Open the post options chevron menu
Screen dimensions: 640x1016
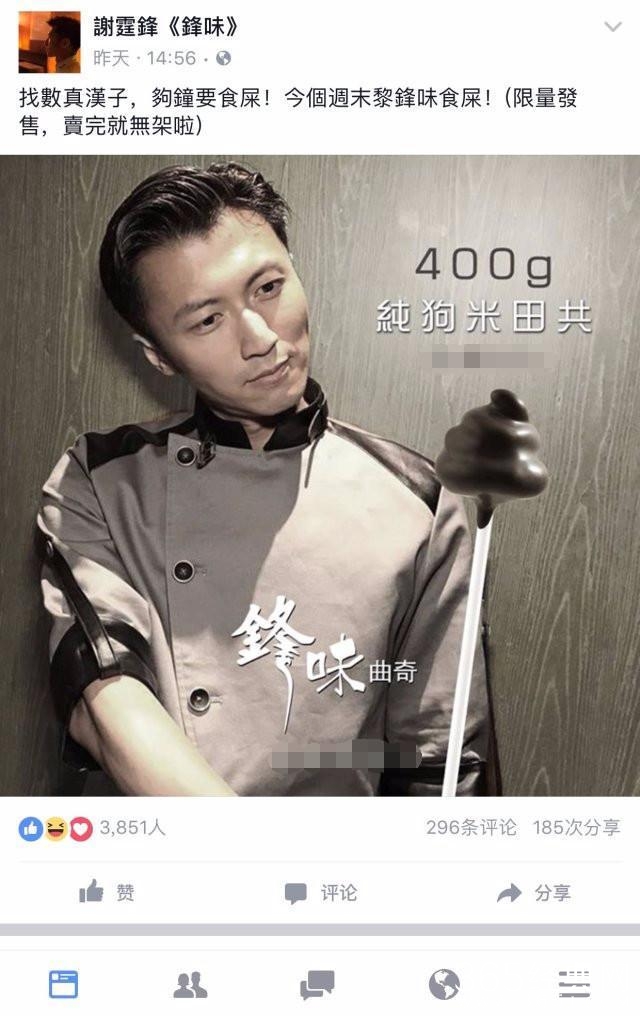pyautogui.click(x=613, y=27)
